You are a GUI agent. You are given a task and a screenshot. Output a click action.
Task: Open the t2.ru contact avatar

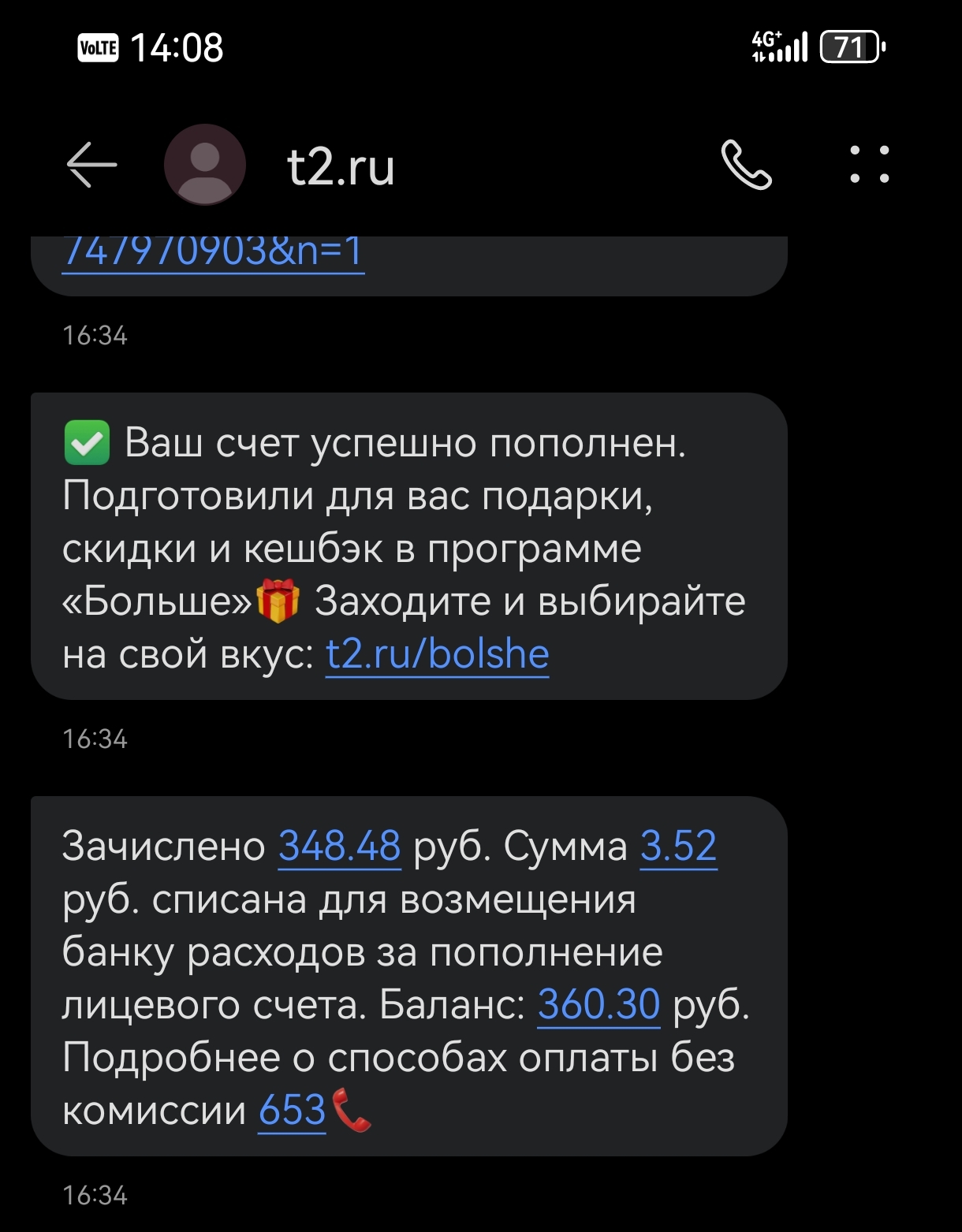point(205,165)
